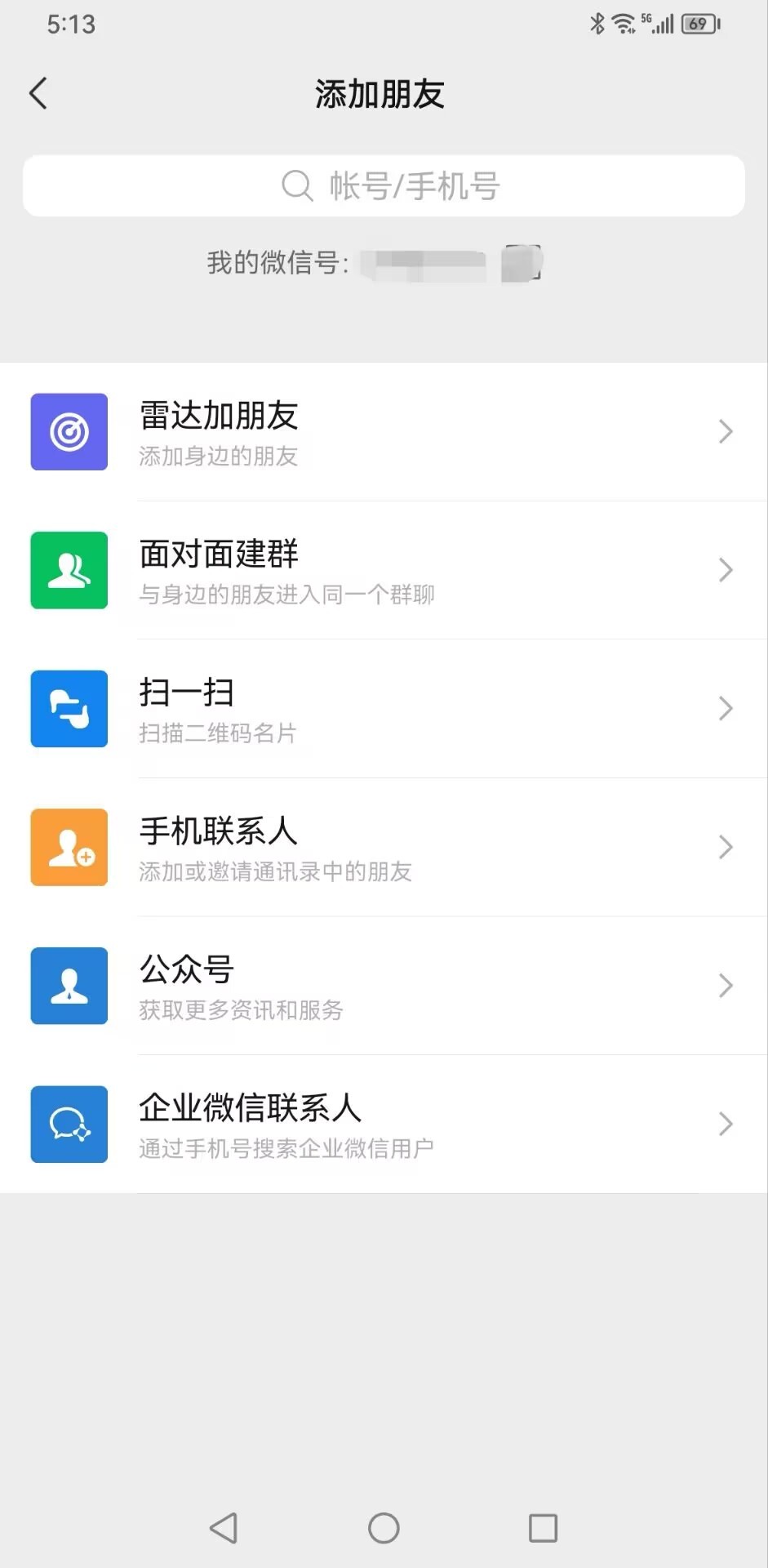The height and width of the screenshot is (1568, 768).
Task: Tap the Mobile Contacts (手机联系人) icon
Action: (69, 847)
